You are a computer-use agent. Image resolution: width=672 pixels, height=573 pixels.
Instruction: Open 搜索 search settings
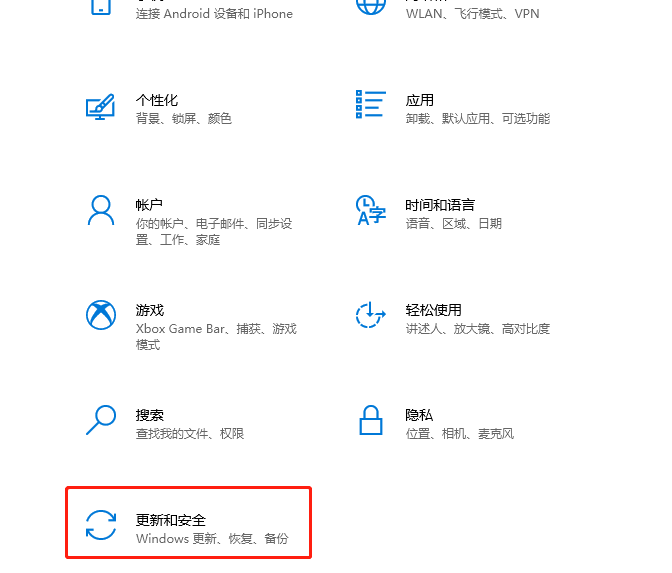(x=149, y=415)
